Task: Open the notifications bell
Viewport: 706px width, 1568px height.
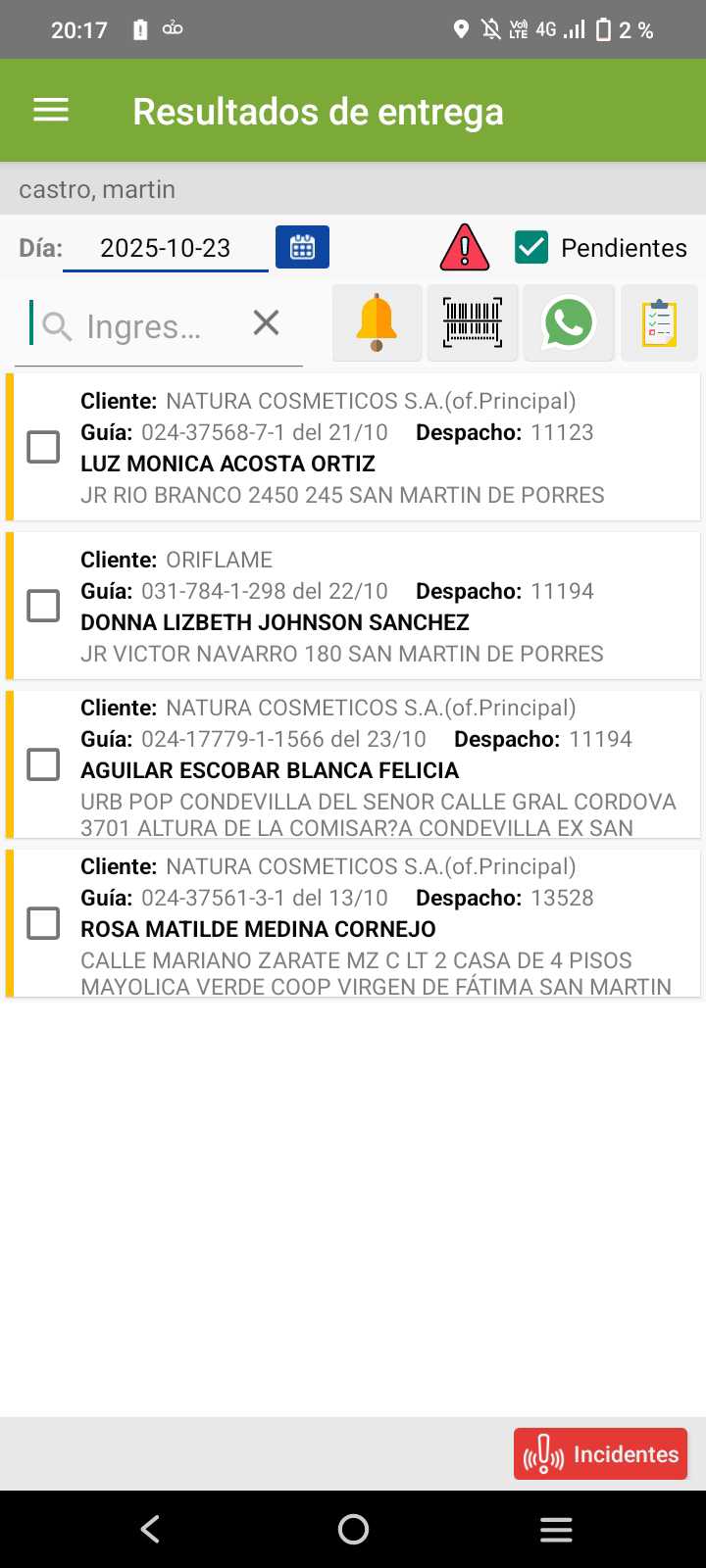Action: 378,322
